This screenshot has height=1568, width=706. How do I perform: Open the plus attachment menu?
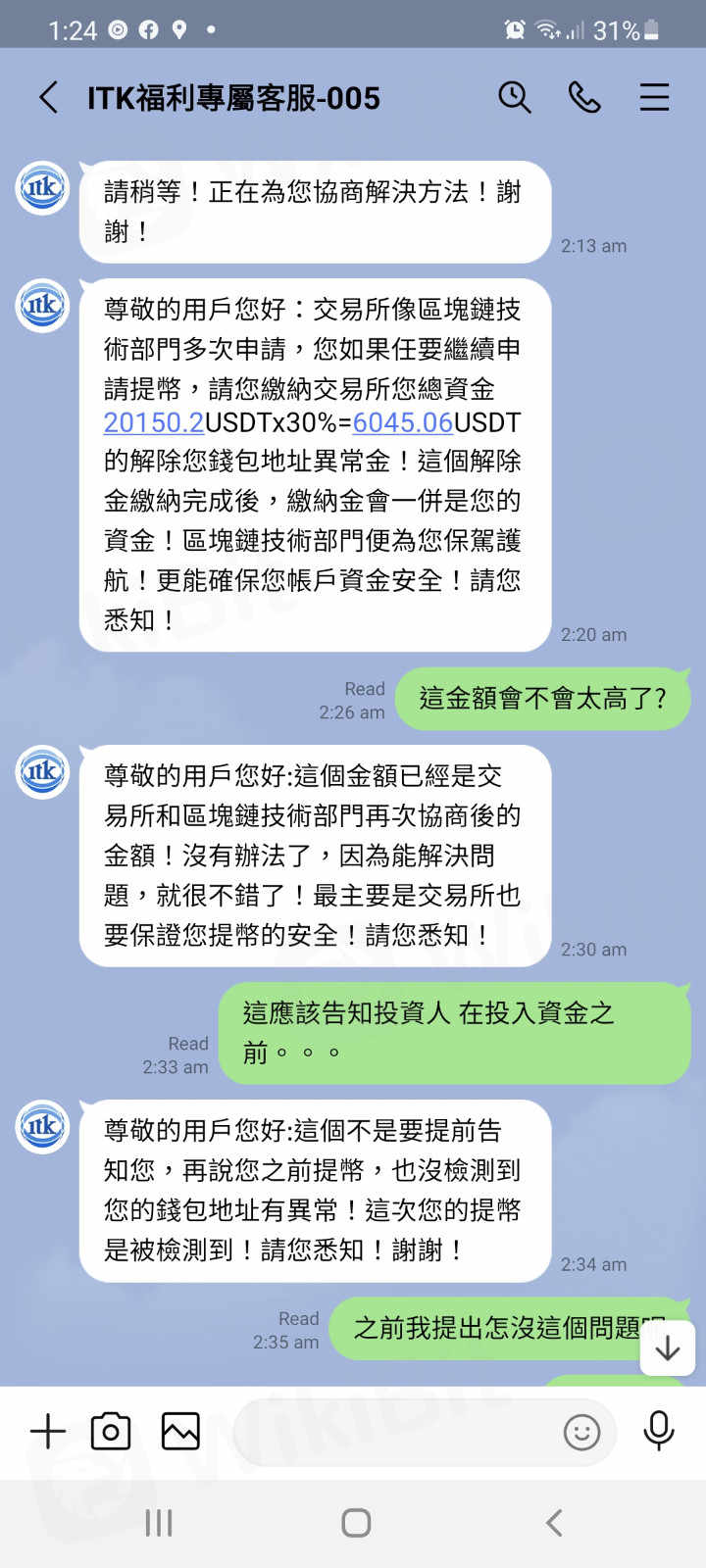[x=47, y=1432]
